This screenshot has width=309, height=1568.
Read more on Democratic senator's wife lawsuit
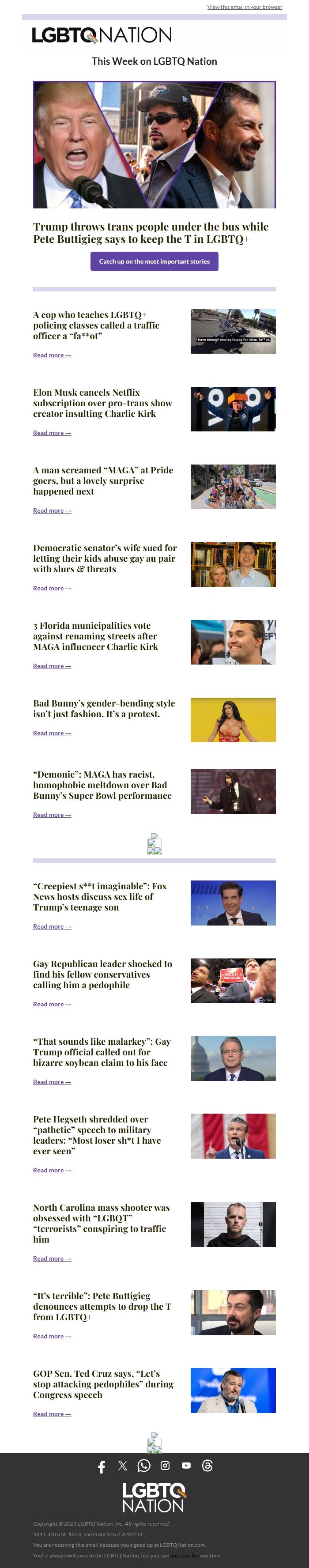(x=53, y=588)
